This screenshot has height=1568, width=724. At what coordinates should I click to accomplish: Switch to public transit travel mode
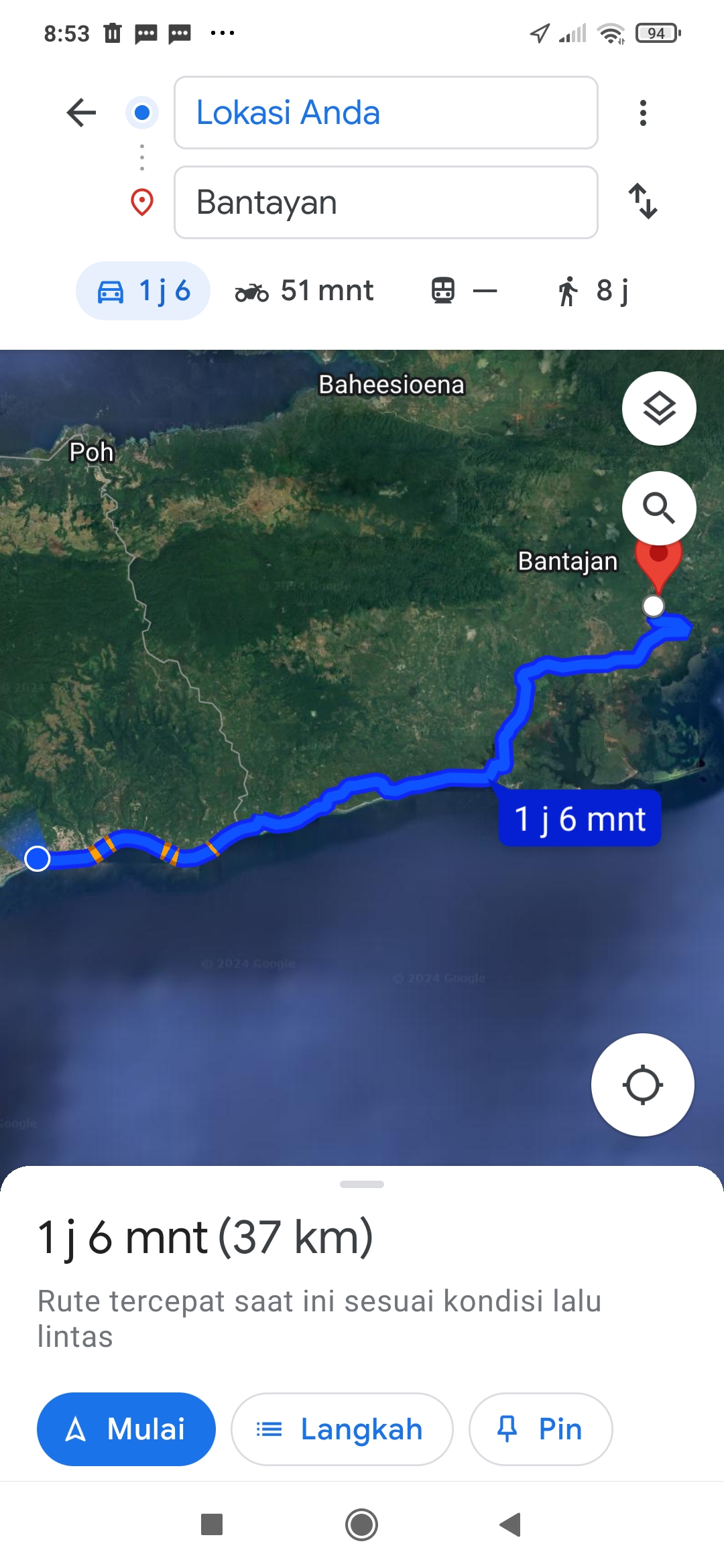click(464, 291)
